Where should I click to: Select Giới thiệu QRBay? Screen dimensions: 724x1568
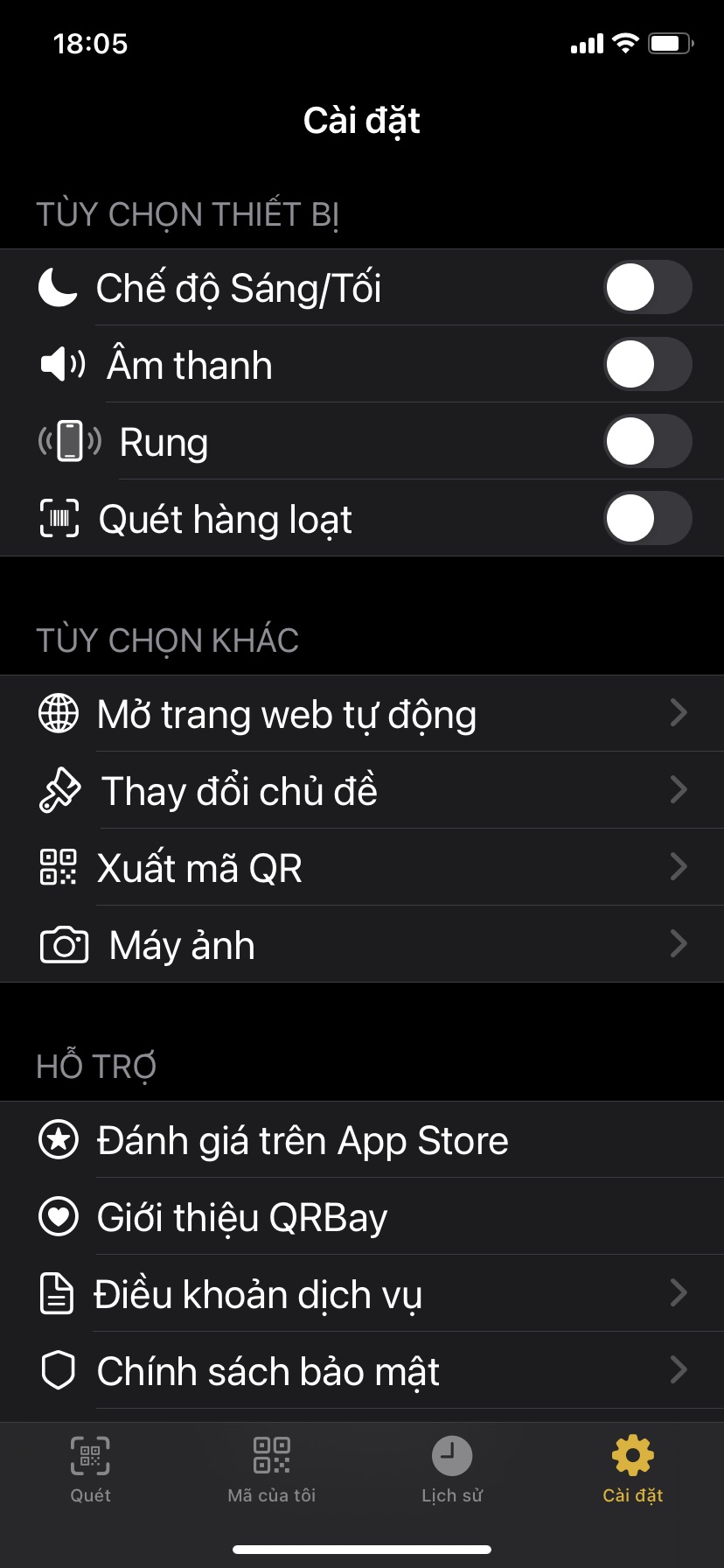pos(362,1216)
